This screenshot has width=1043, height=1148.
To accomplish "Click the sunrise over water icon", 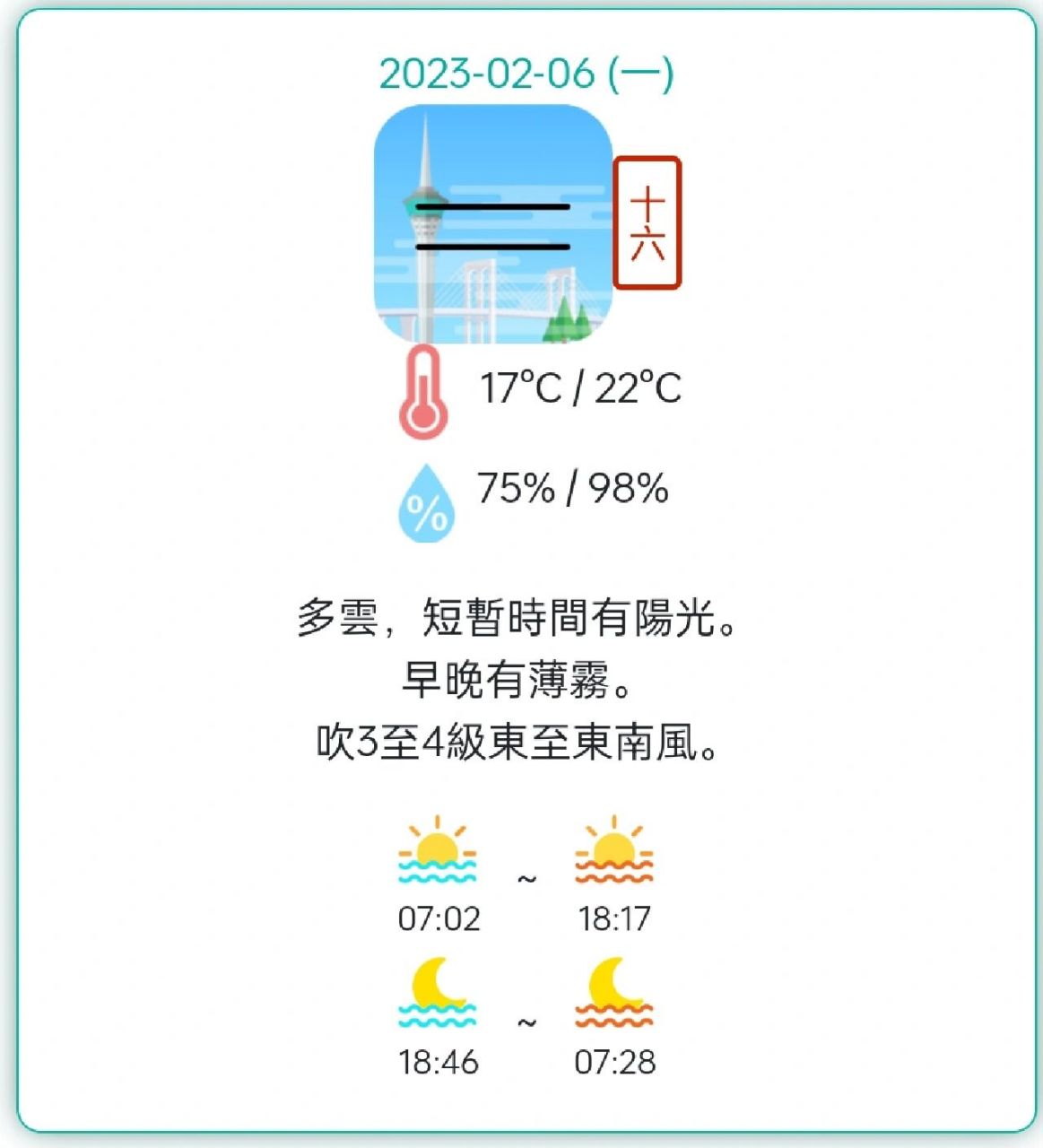I will [x=439, y=852].
